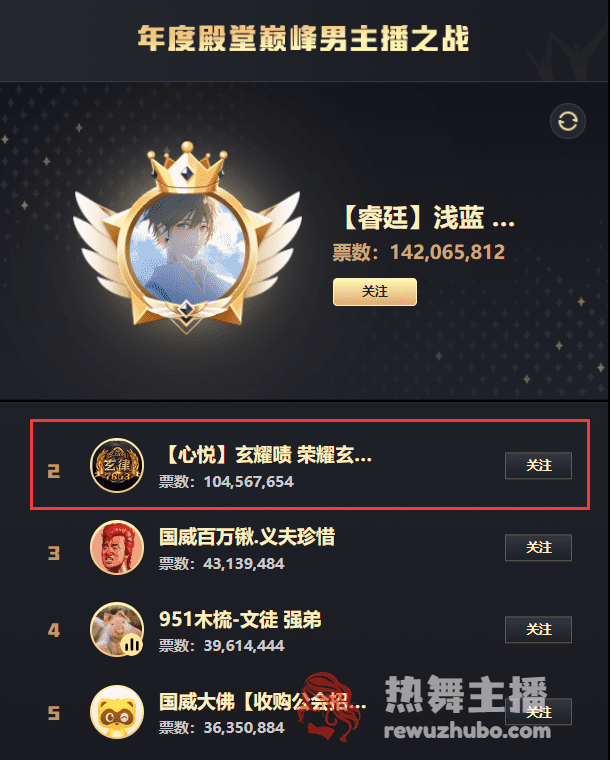
Task: Follow 【心悦】玄耀啧, ranked second
Action: pyautogui.click(x=538, y=466)
